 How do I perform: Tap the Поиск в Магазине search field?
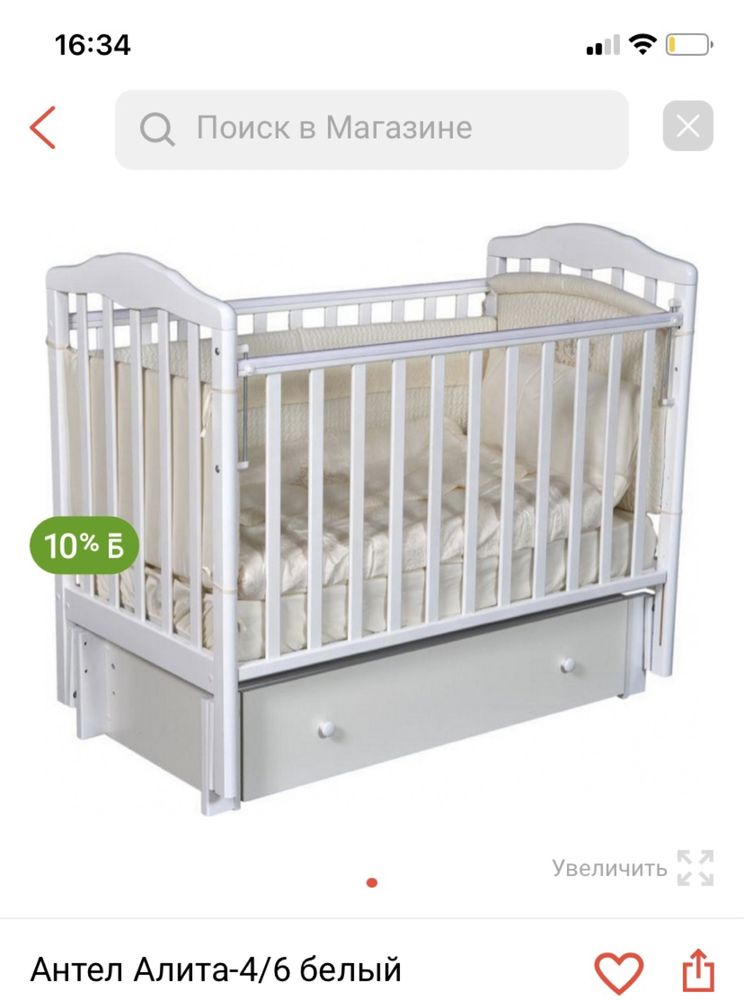pos(372,129)
